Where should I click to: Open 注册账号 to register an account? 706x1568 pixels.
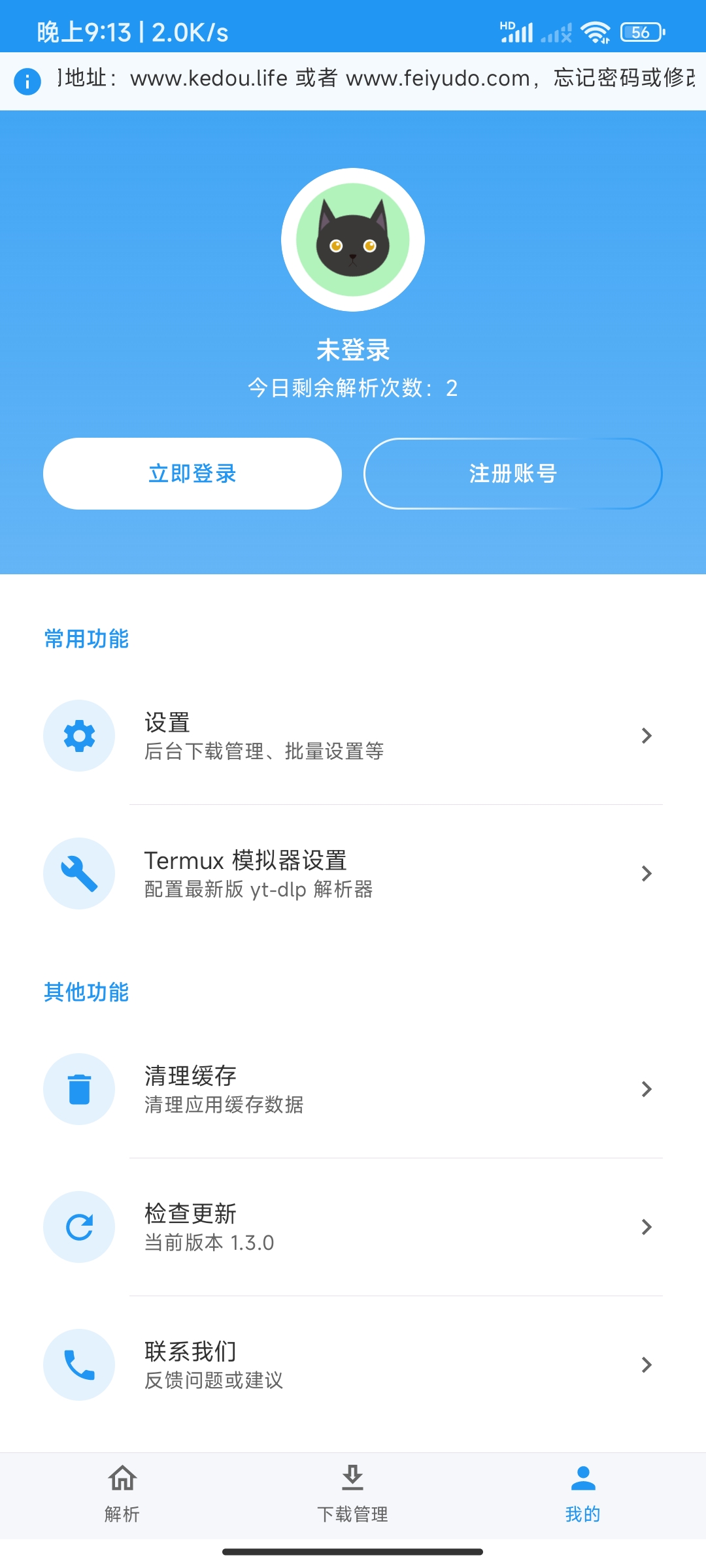click(x=513, y=474)
